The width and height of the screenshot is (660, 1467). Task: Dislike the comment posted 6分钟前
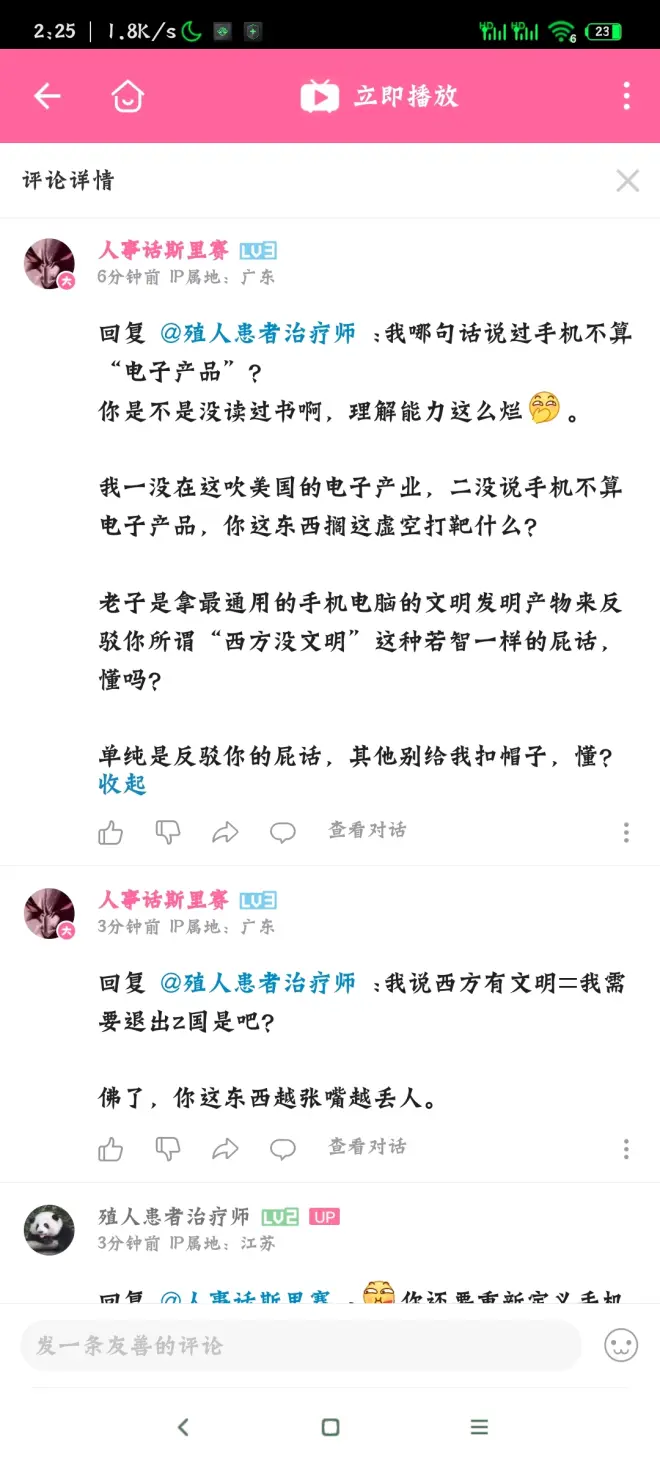point(168,832)
